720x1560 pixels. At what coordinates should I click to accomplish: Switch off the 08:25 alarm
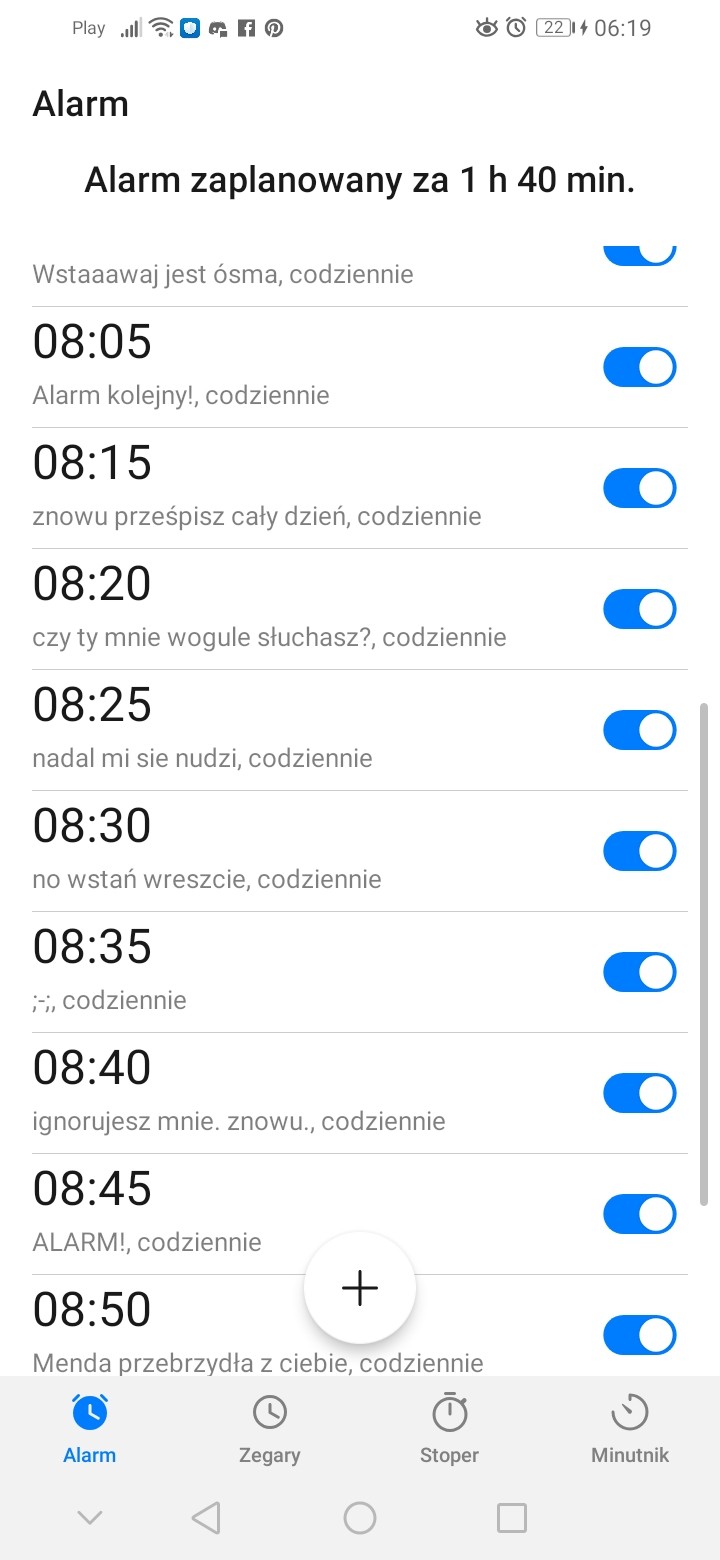pos(640,730)
